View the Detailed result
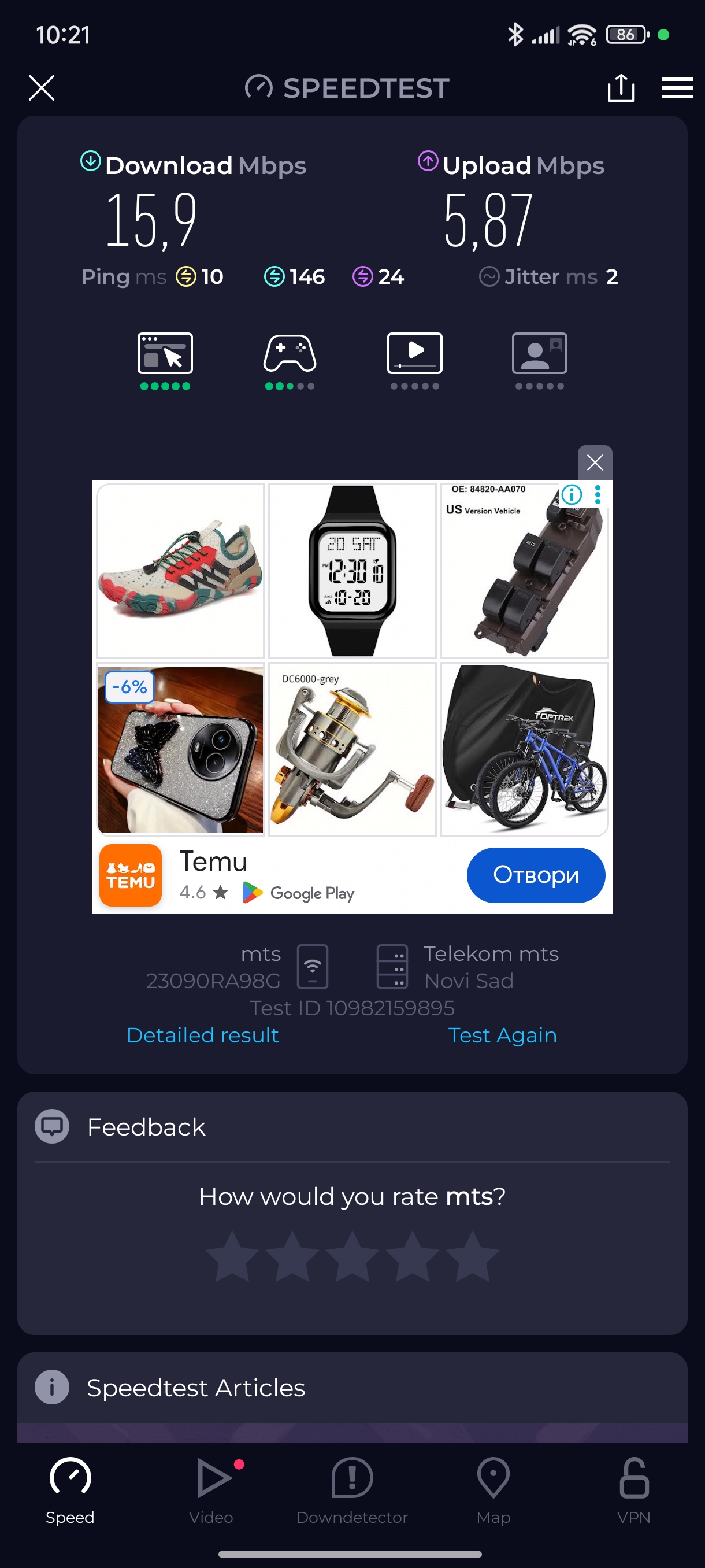 [203, 1035]
